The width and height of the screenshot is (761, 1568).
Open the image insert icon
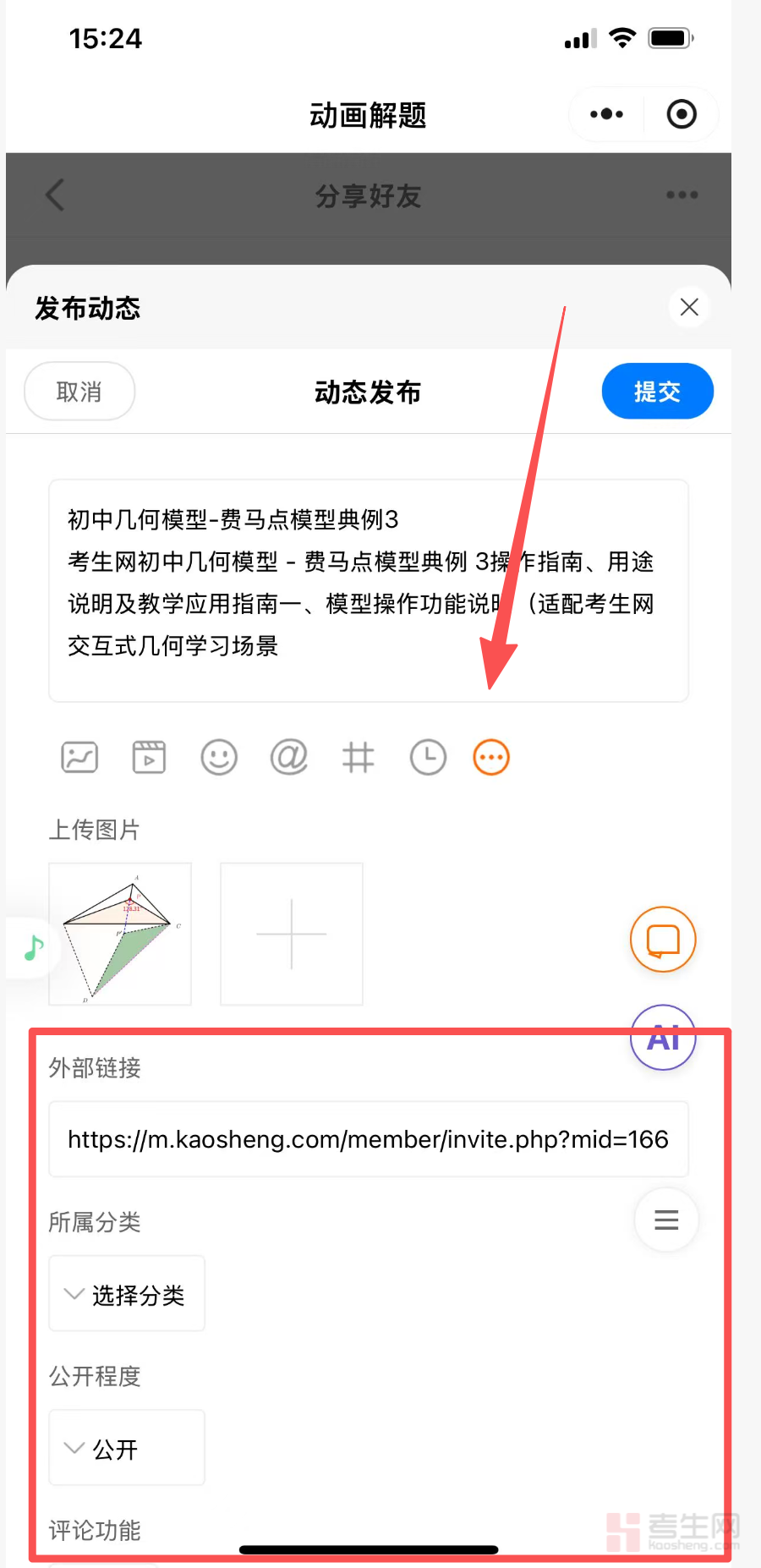coord(79,757)
